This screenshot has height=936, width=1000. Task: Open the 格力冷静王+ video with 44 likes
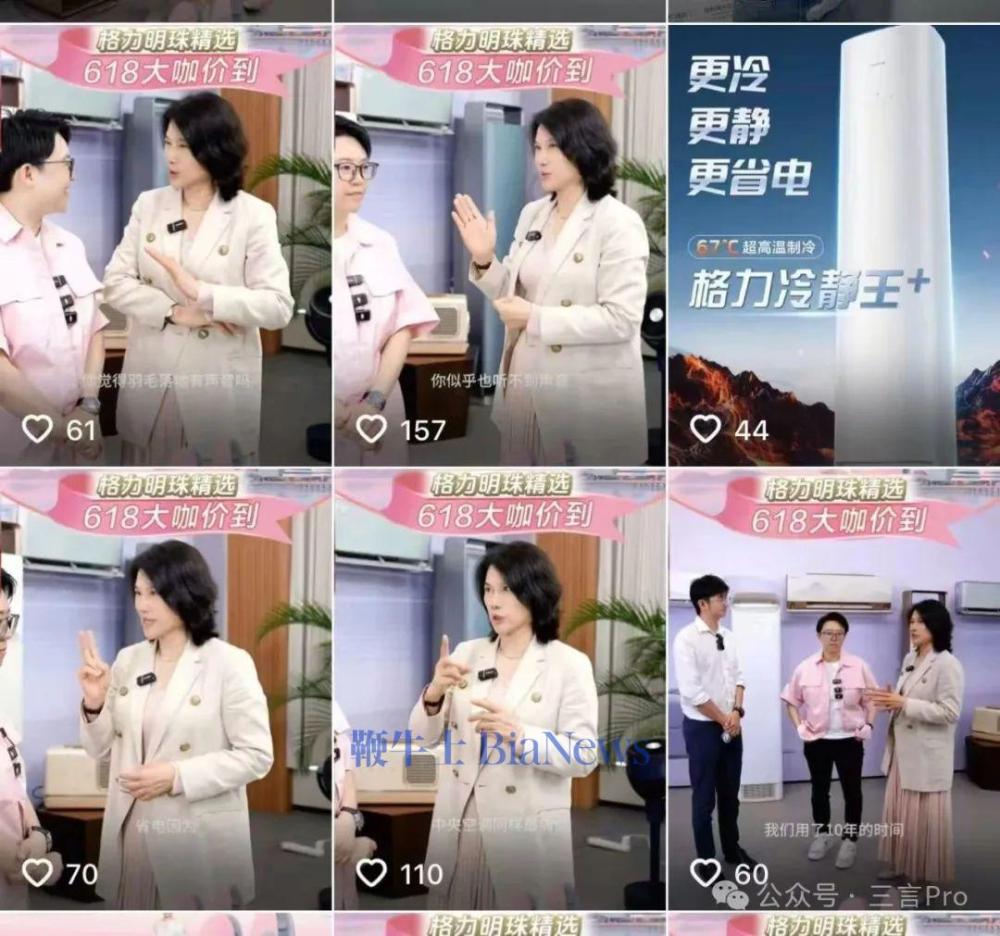[x=833, y=250]
